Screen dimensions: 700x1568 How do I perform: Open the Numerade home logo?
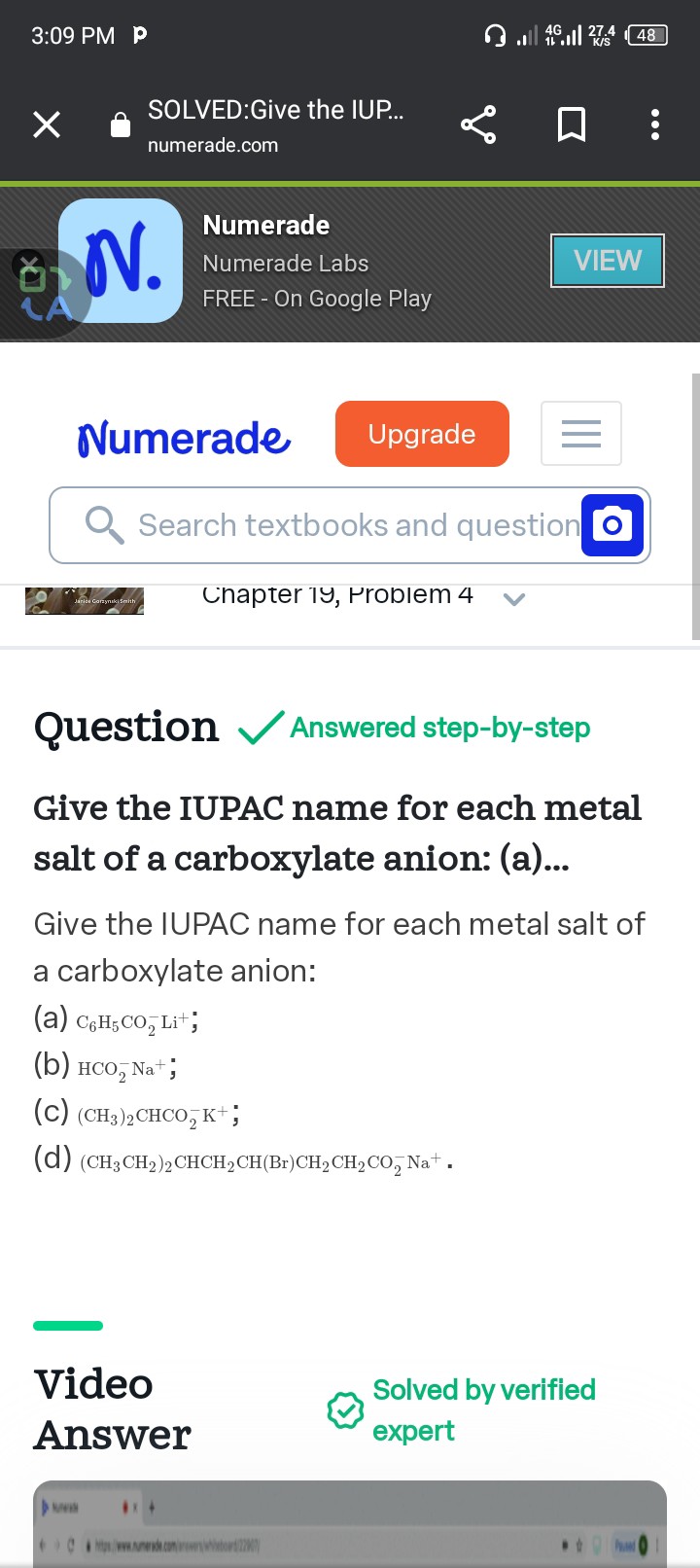[181, 438]
